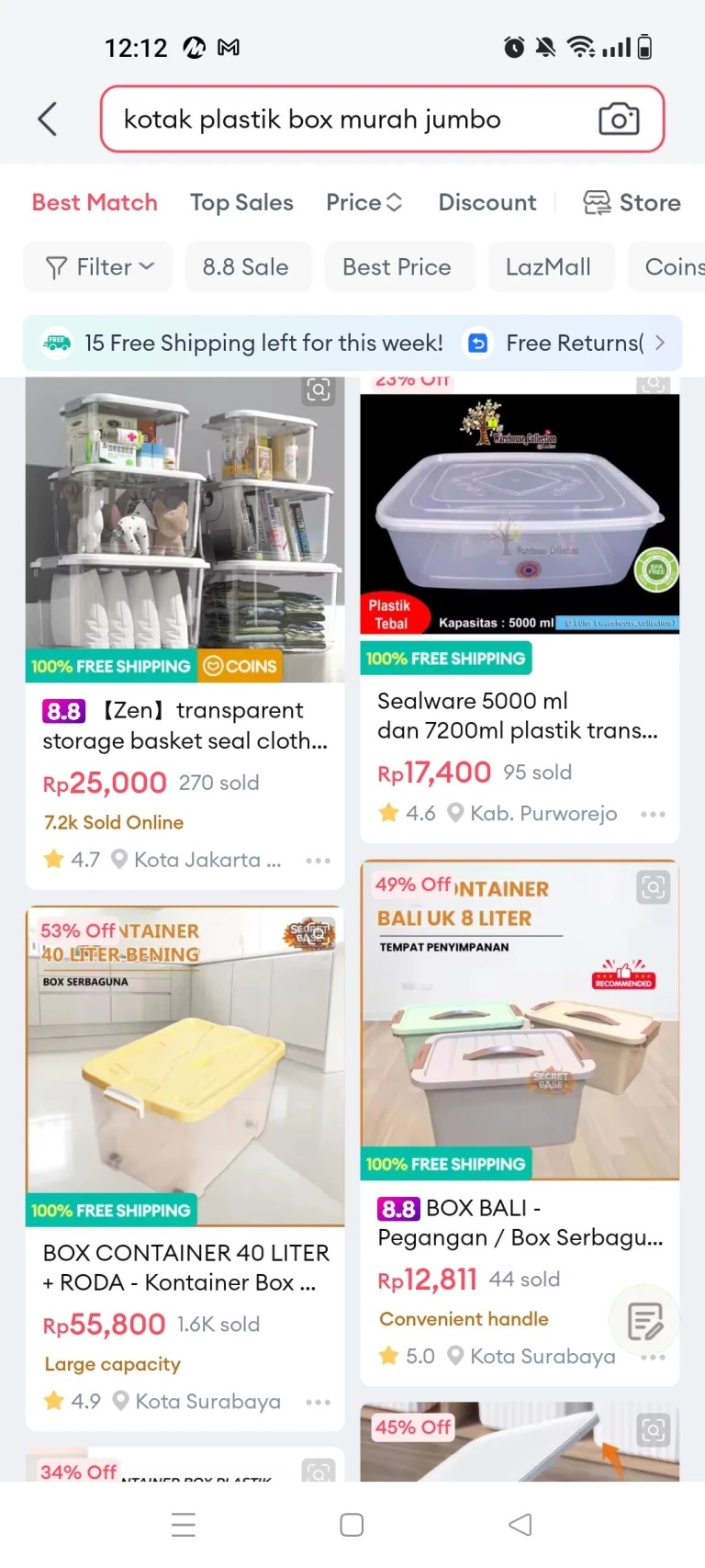Switch to the Top Sales tab

point(241,202)
